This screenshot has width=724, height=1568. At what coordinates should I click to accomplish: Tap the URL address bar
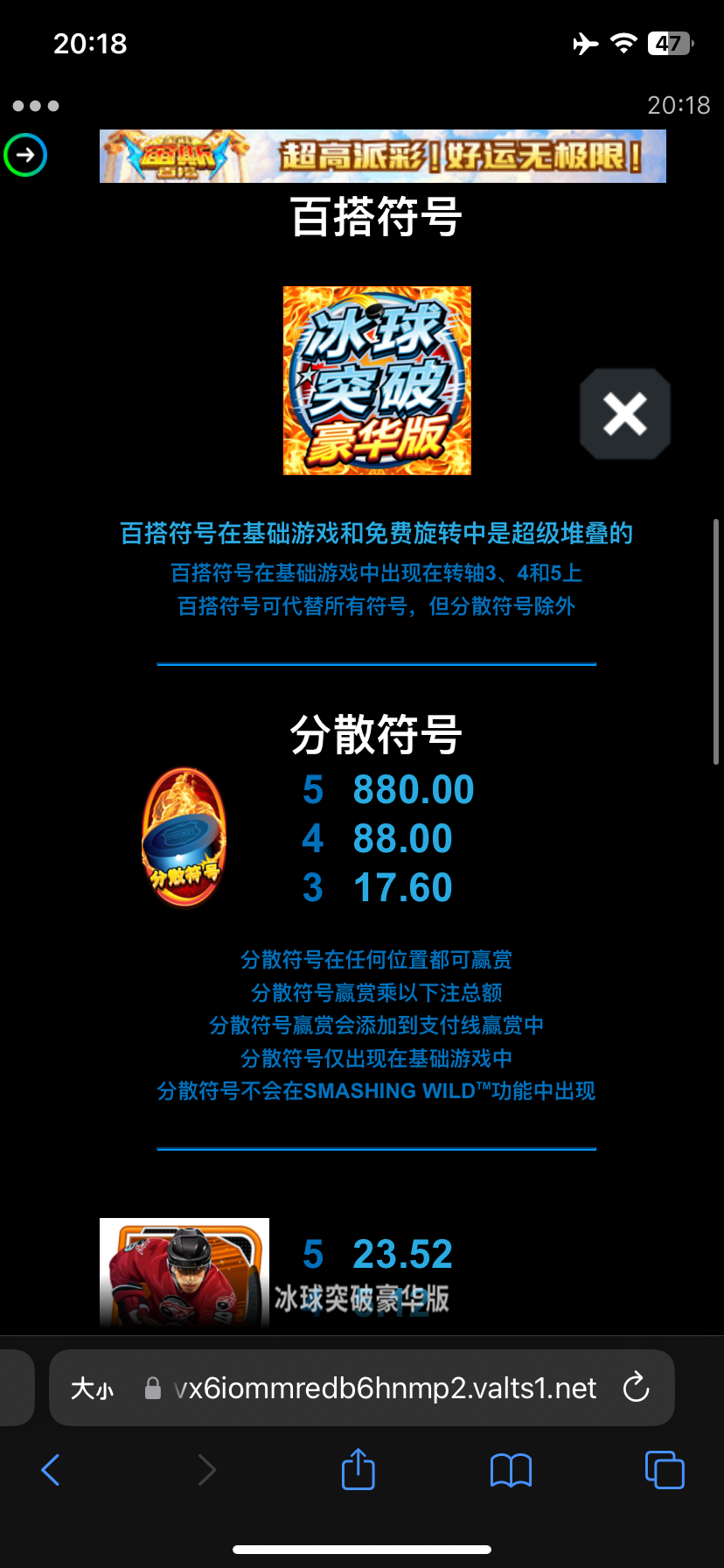coord(385,1388)
